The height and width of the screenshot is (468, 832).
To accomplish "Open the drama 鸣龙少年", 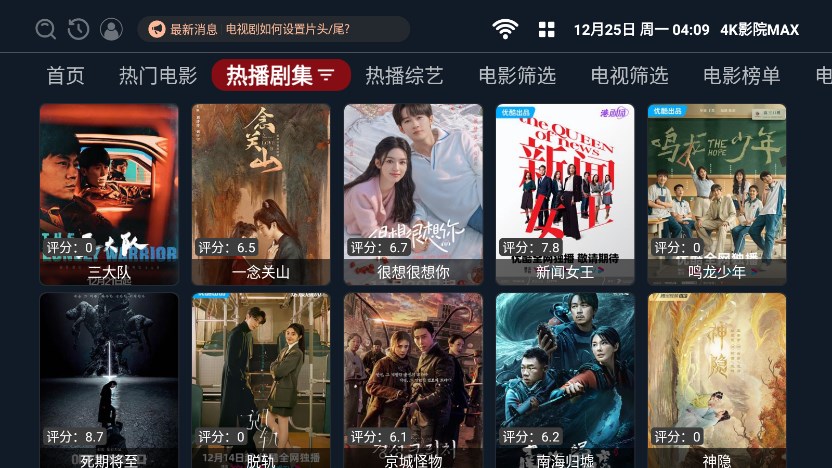I will 717,194.
